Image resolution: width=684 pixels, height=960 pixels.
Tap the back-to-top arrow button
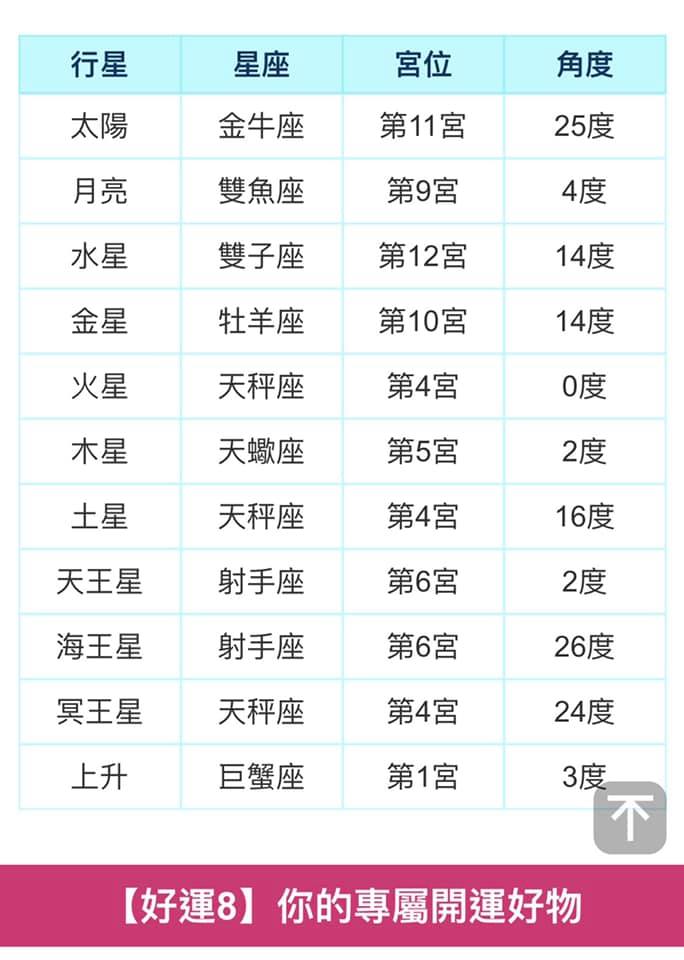(629, 817)
